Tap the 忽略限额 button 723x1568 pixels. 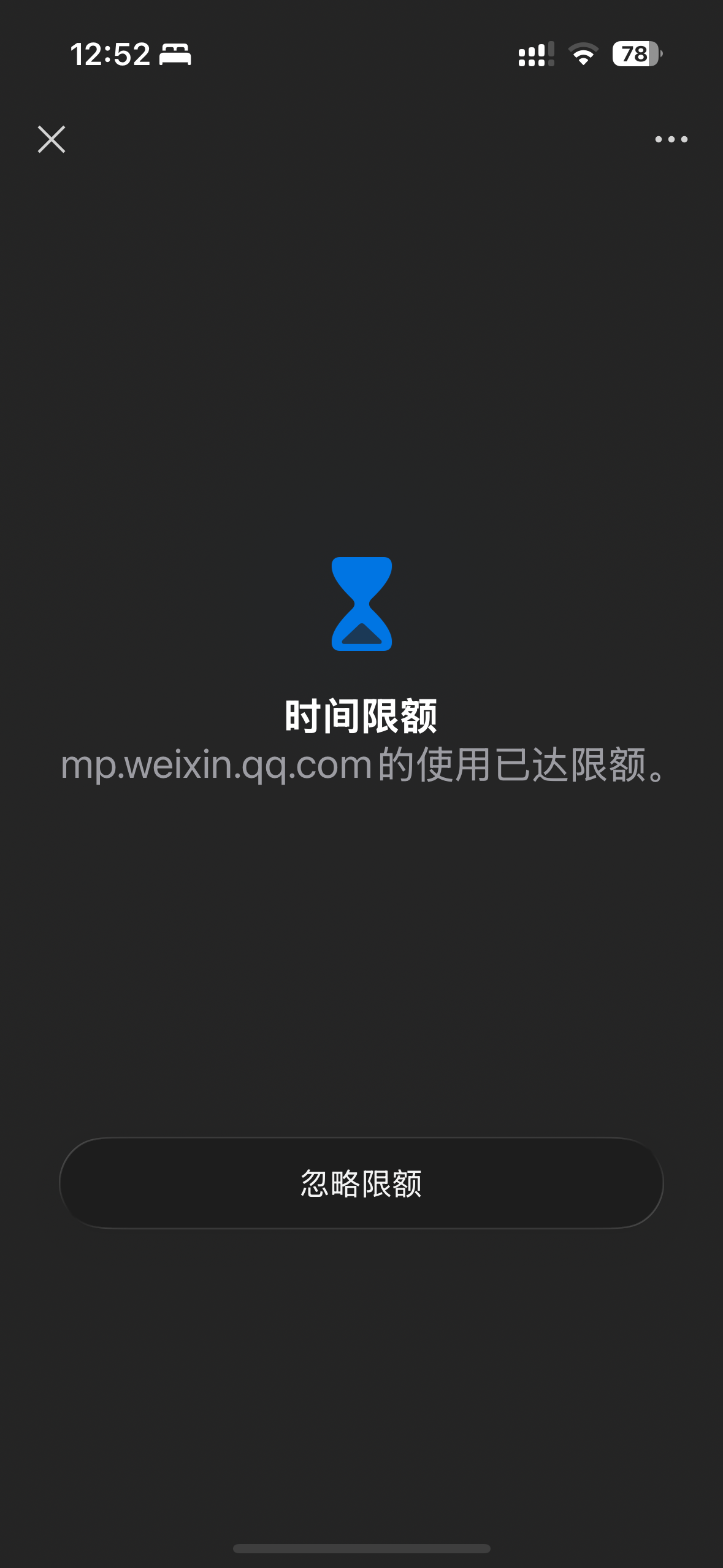tap(361, 1183)
